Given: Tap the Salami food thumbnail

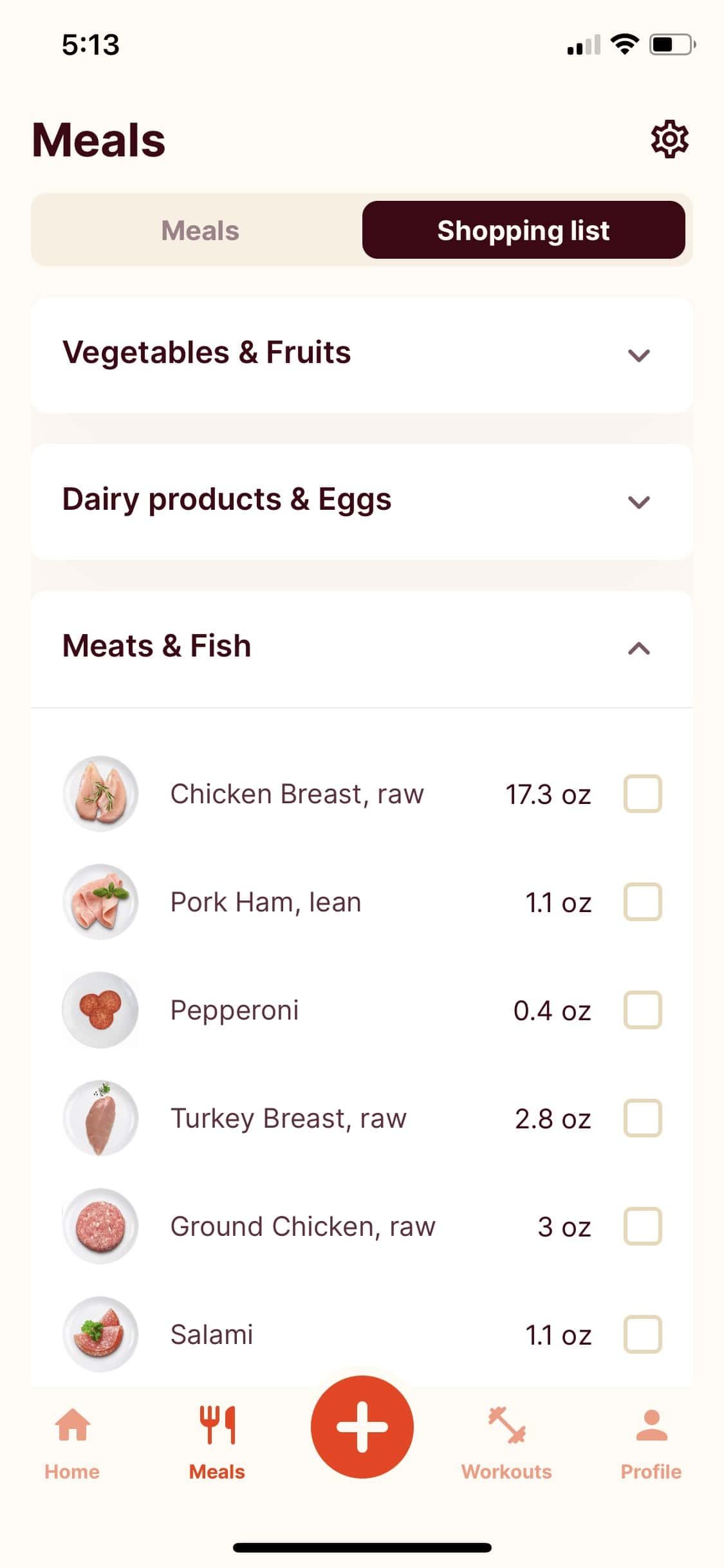Looking at the screenshot, I should (x=100, y=1335).
